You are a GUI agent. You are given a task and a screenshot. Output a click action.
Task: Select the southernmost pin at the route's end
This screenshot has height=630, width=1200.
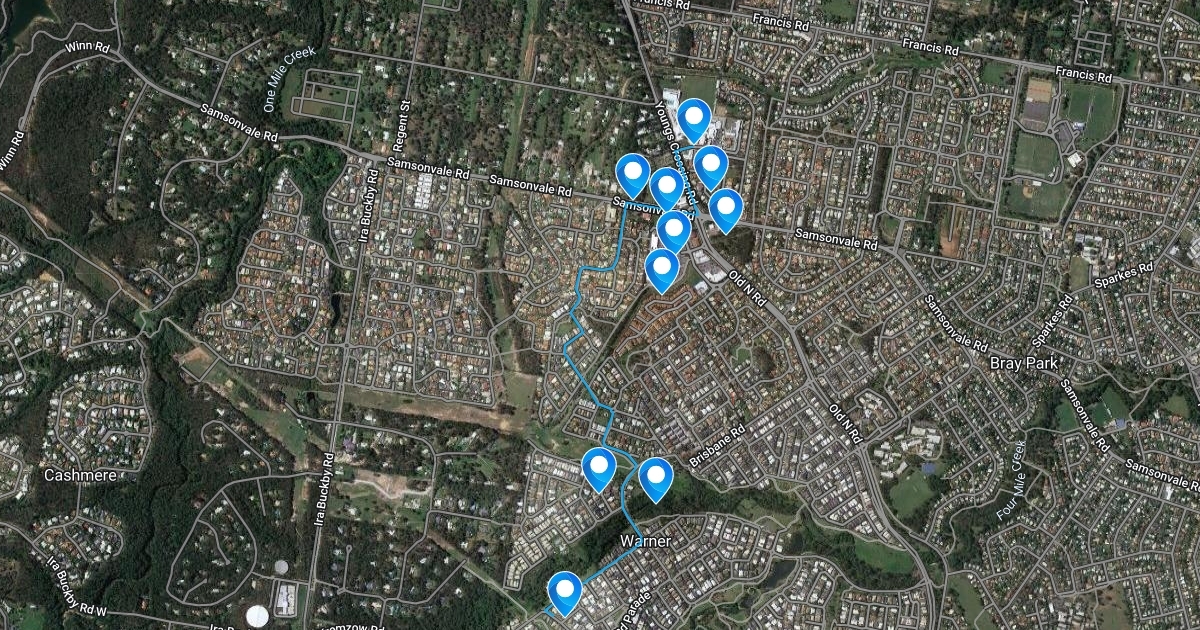click(565, 592)
